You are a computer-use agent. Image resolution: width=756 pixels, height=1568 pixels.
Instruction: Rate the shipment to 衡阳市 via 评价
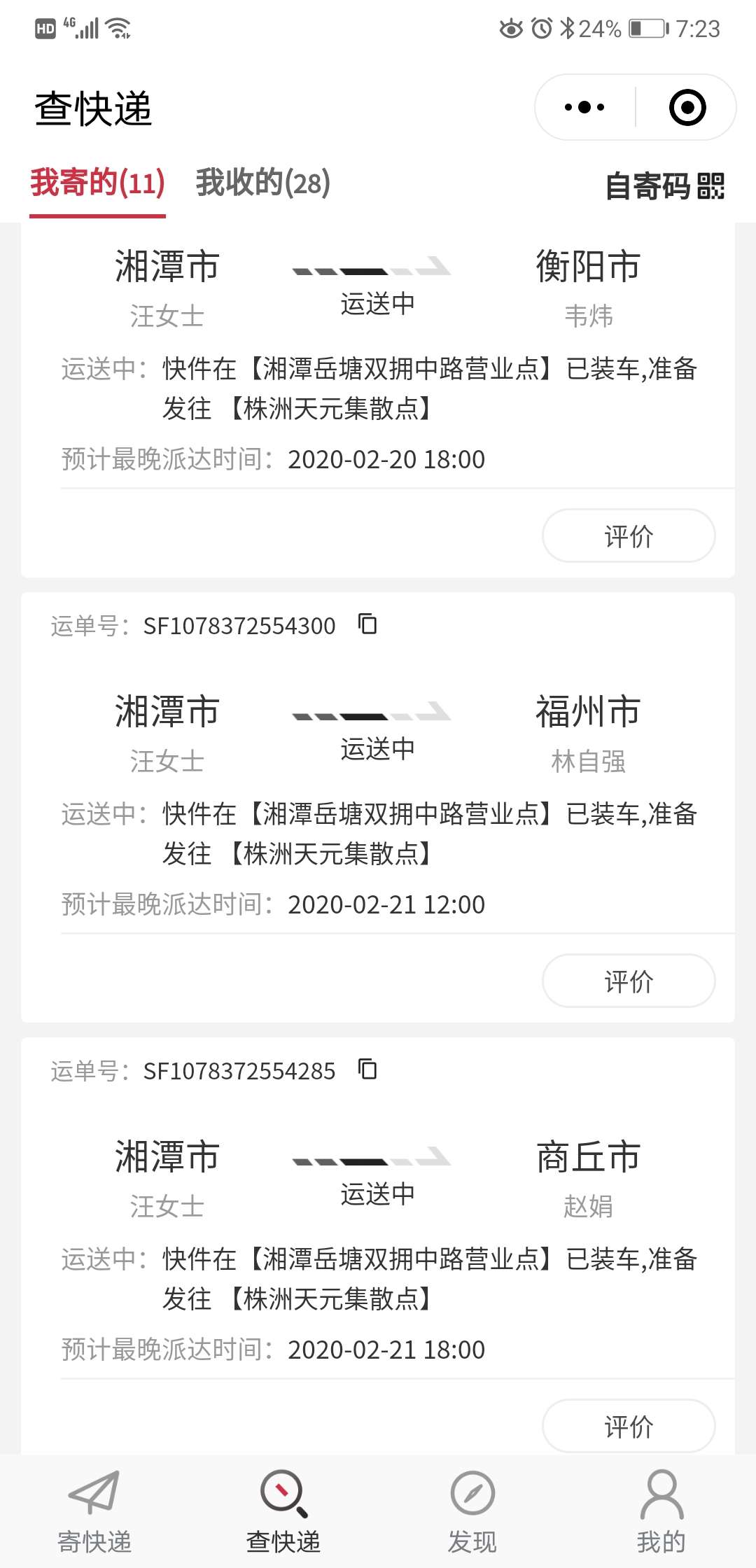click(x=628, y=535)
